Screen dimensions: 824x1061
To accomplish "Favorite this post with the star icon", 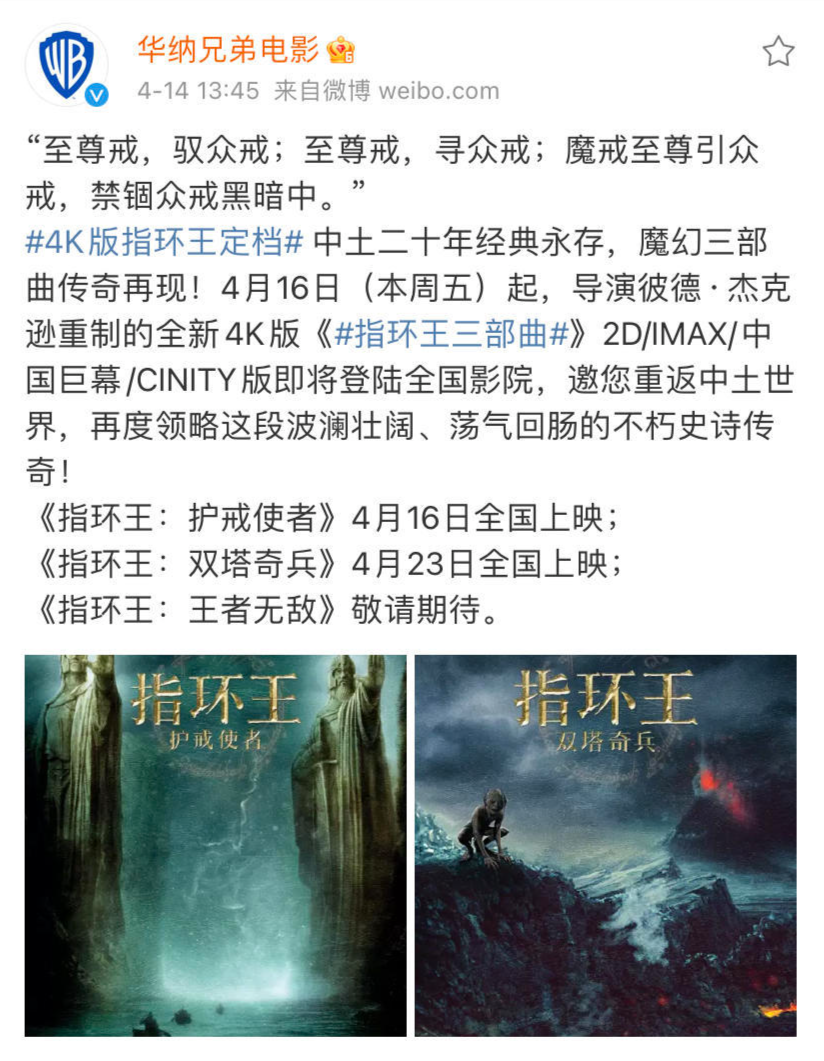I will coord(778,51).
